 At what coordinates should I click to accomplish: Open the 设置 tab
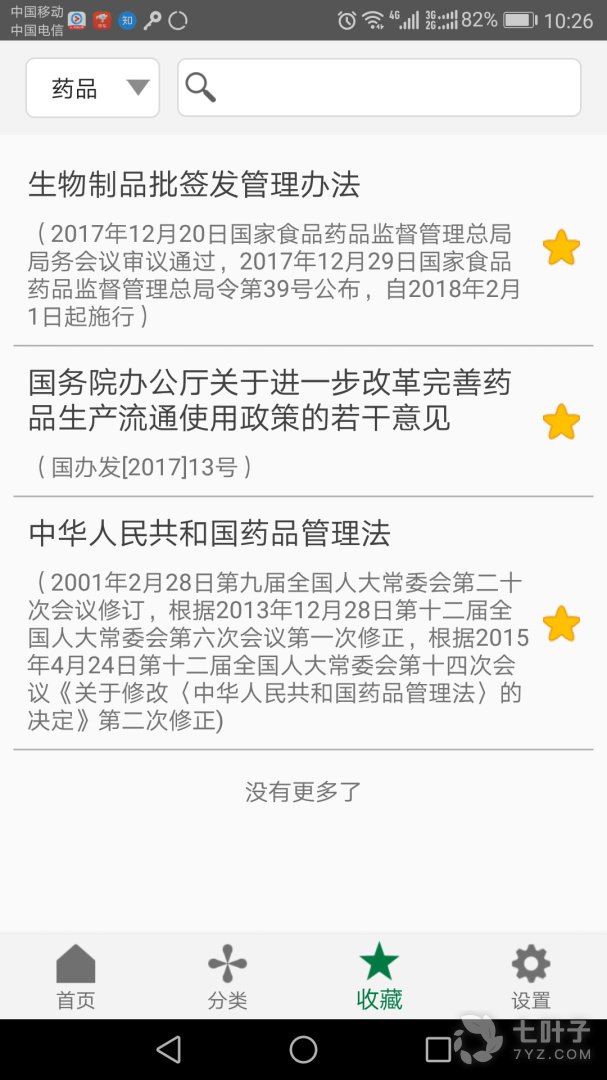pos(530,977)
